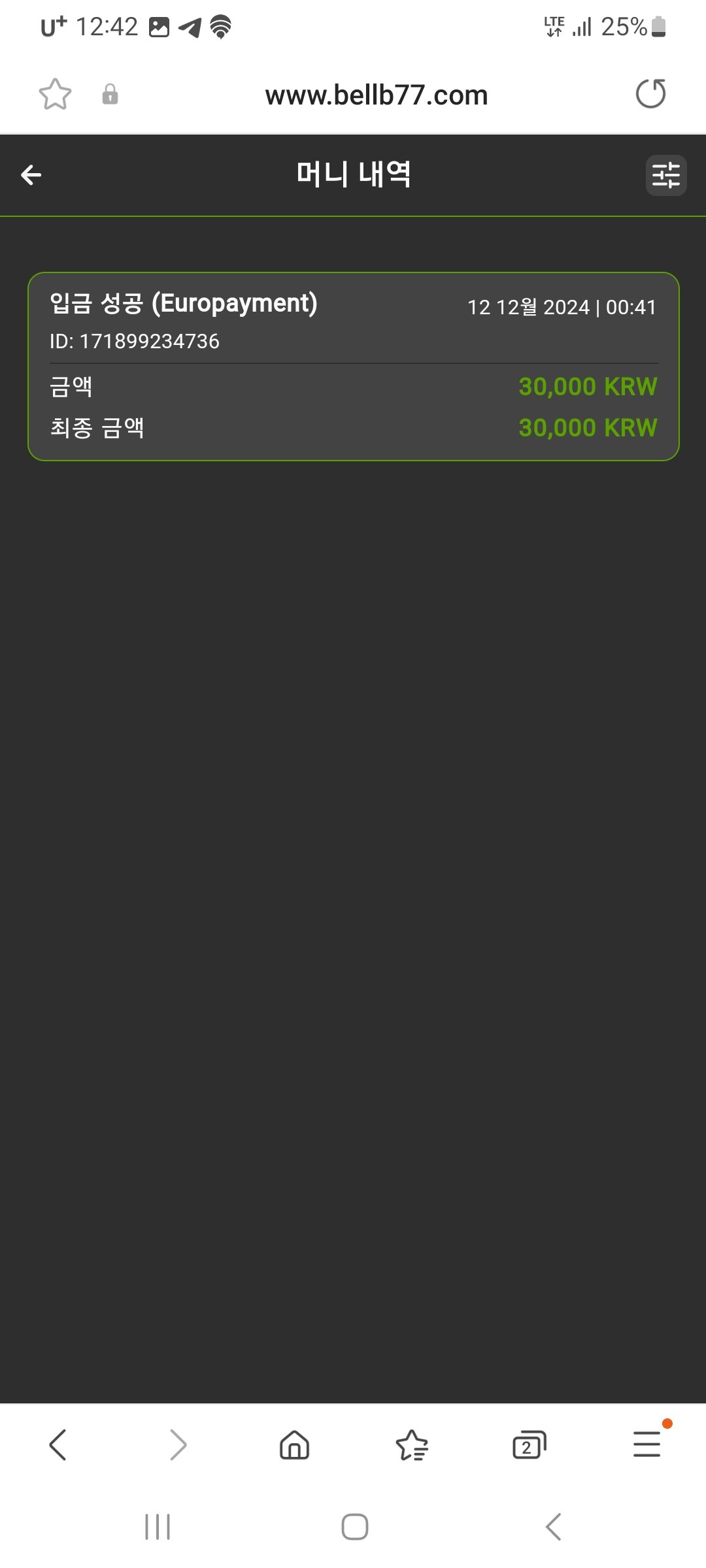Image resolution: width=706 pixels, height=1568 pixels.
Task: Open the browser hamburger menu
Action: [647, 1445]
